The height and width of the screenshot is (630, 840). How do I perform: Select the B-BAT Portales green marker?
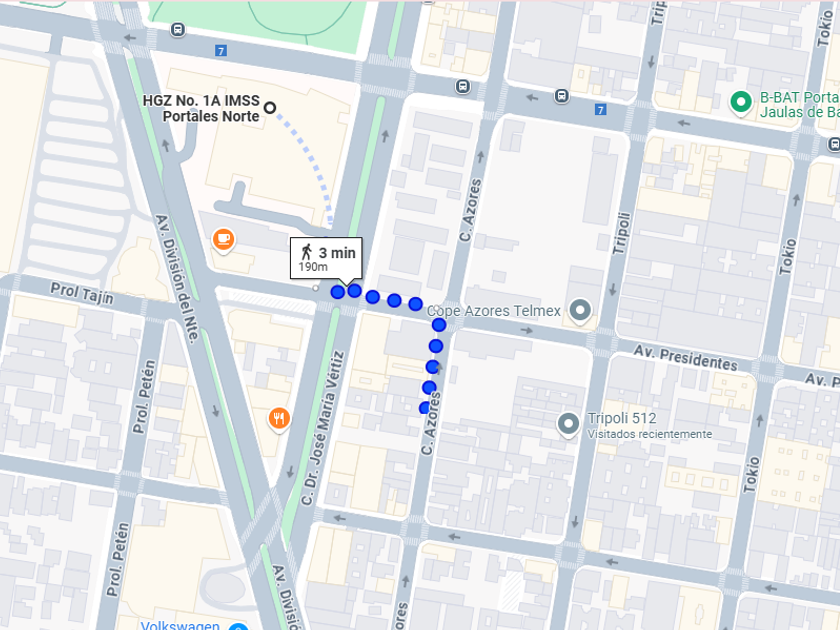[741, 102]
